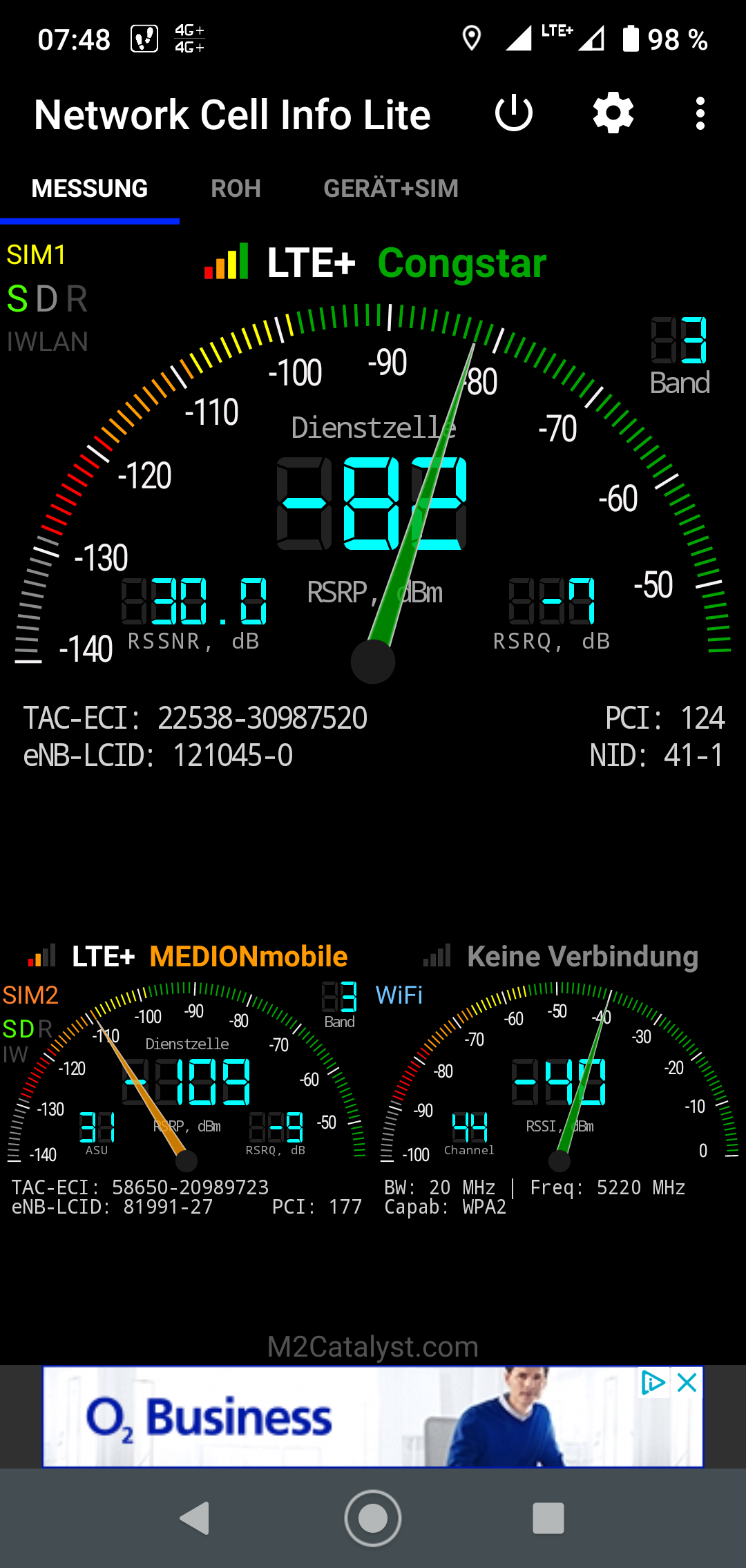
Task: Open the overflow menu
Action: 700,114
